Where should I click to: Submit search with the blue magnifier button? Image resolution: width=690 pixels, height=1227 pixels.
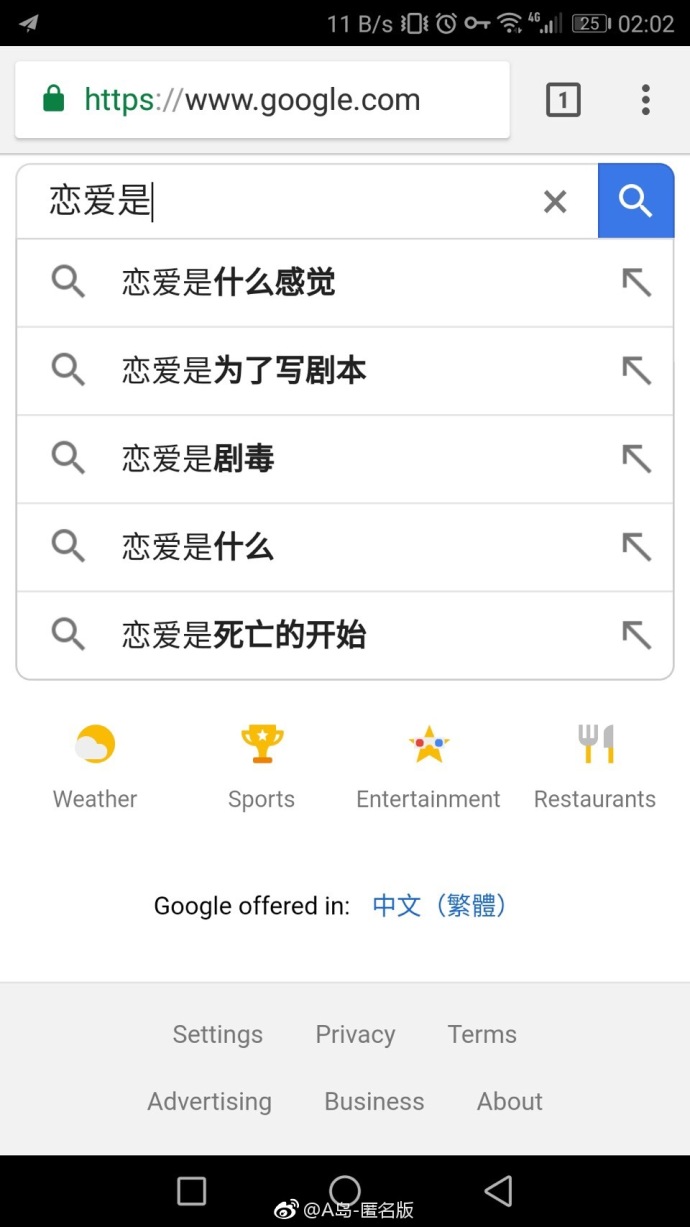[x=636, y=201]
